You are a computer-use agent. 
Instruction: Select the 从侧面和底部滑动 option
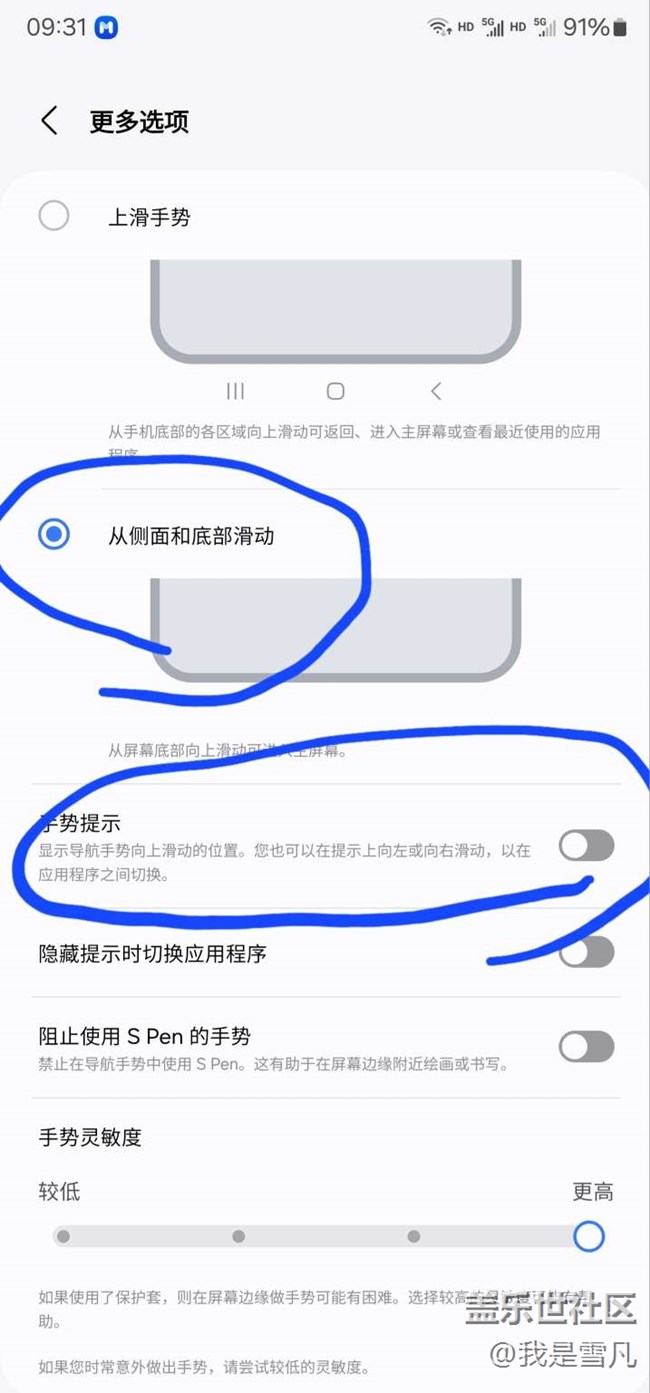(54, 535)
